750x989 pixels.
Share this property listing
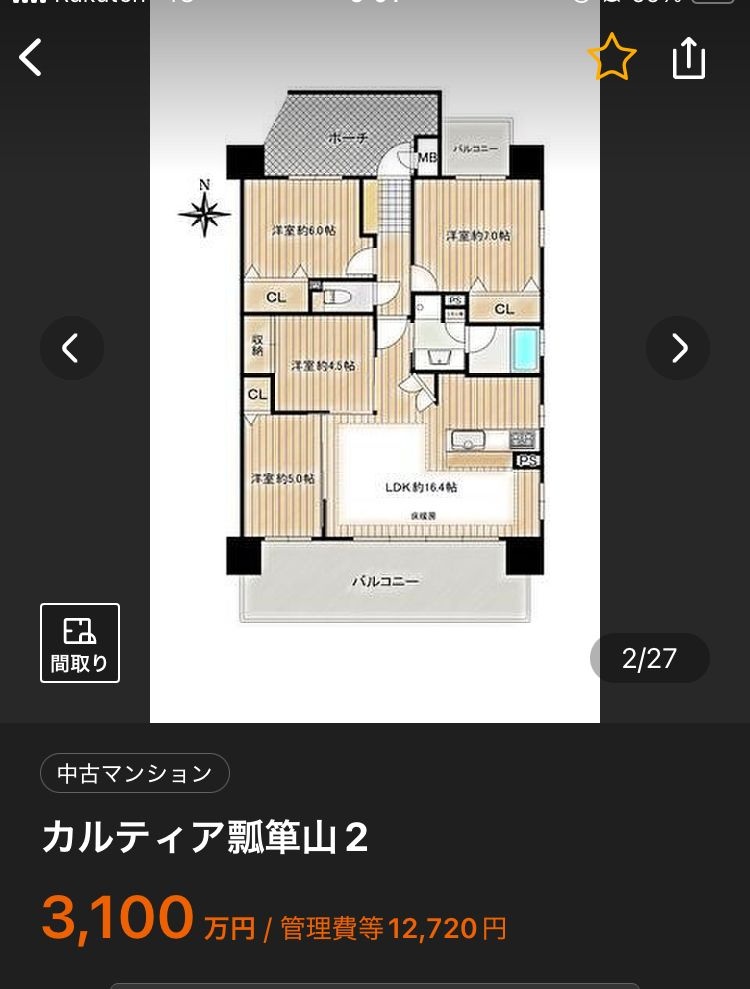[689, 58]
